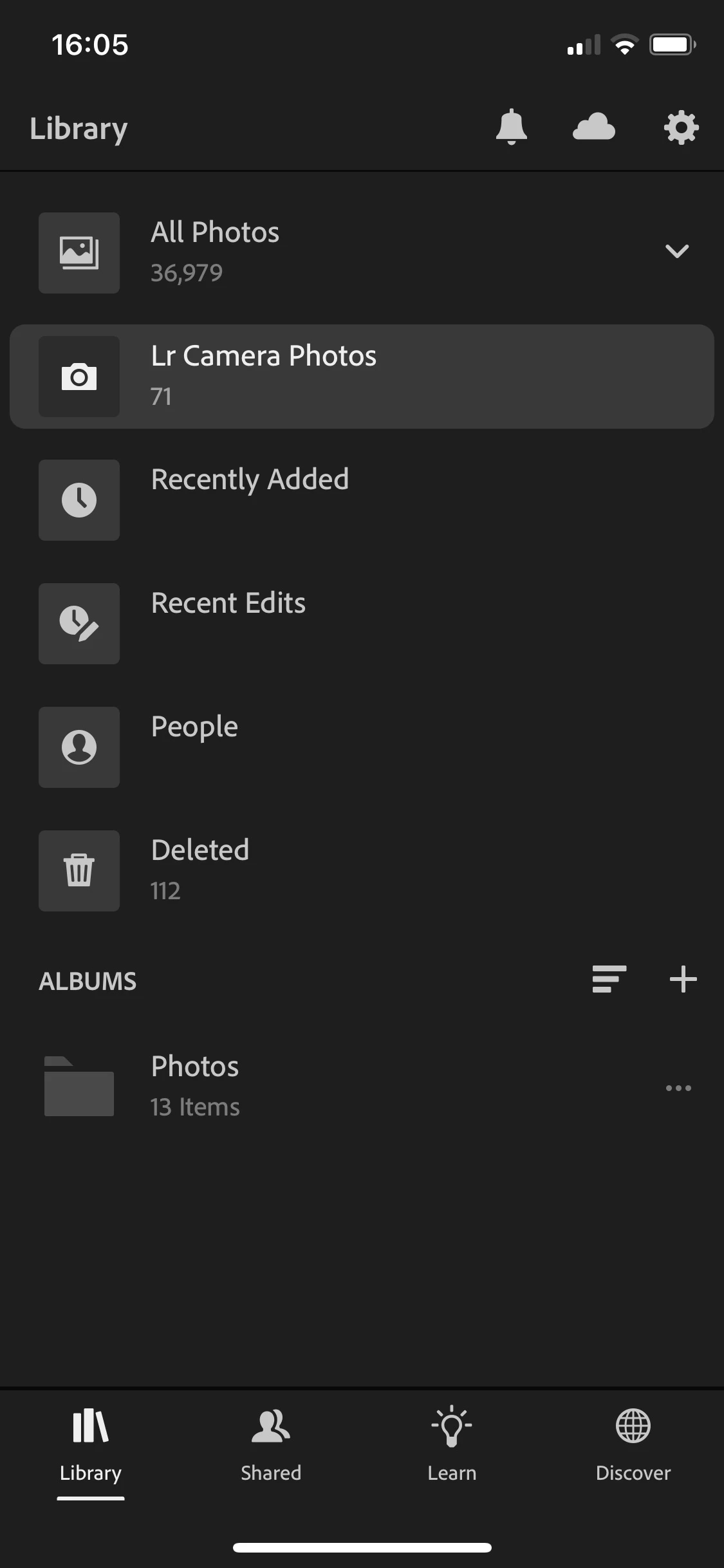Create a new album with plus icon
724x1568 pixels.
(x=683, y=980)
